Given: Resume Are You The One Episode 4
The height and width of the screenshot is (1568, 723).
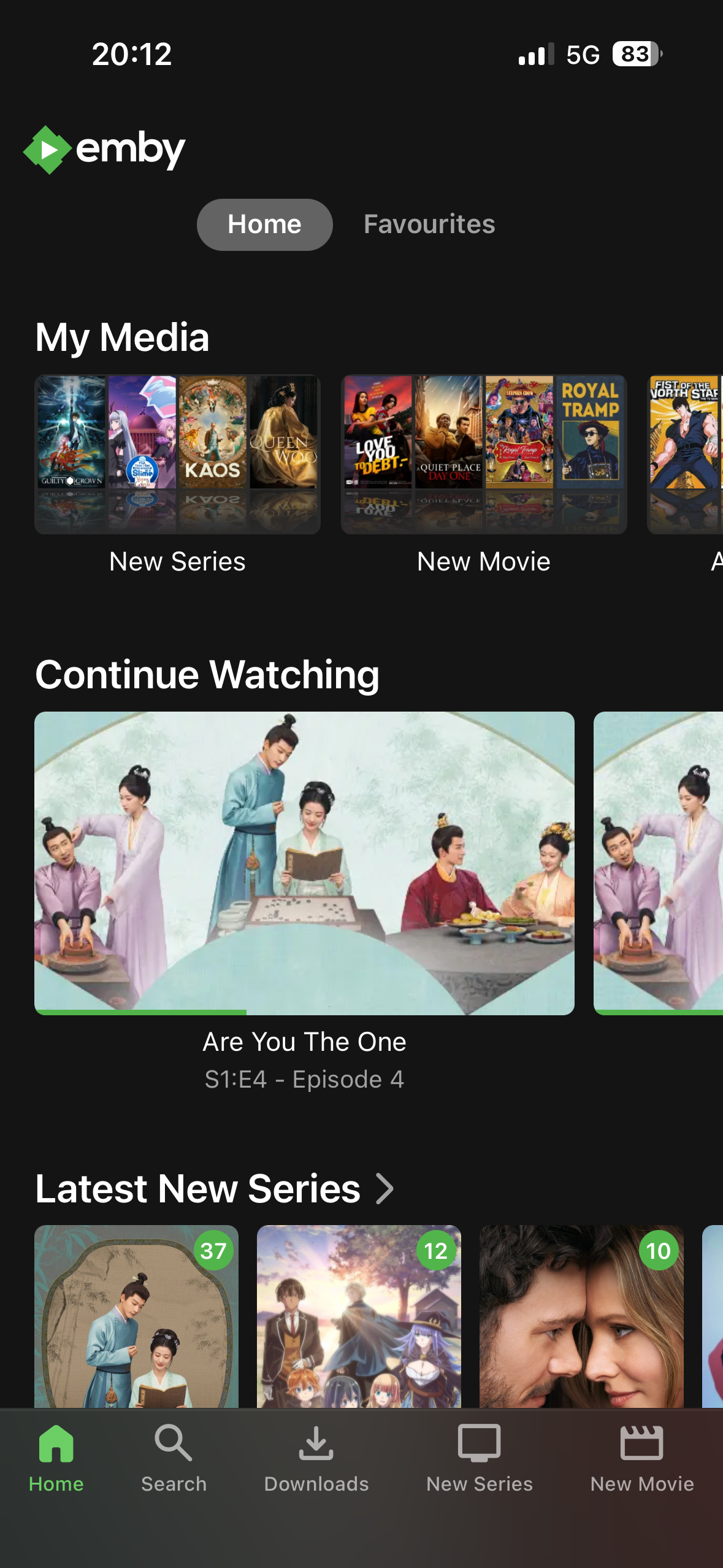Looking at the screenshot, I should tap(304, 863).
